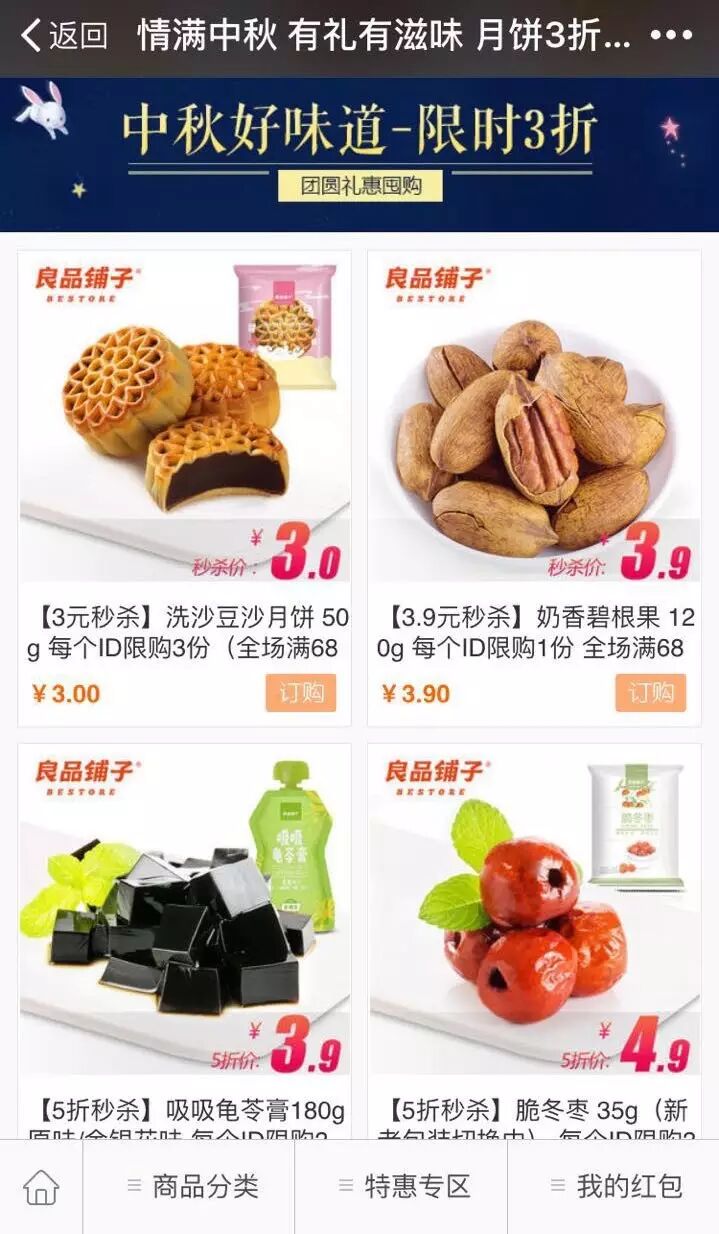This screenshot has width=719, height=1234.
Task: Order the 奶香碧根果 with 订购
Action: [650, 693]
